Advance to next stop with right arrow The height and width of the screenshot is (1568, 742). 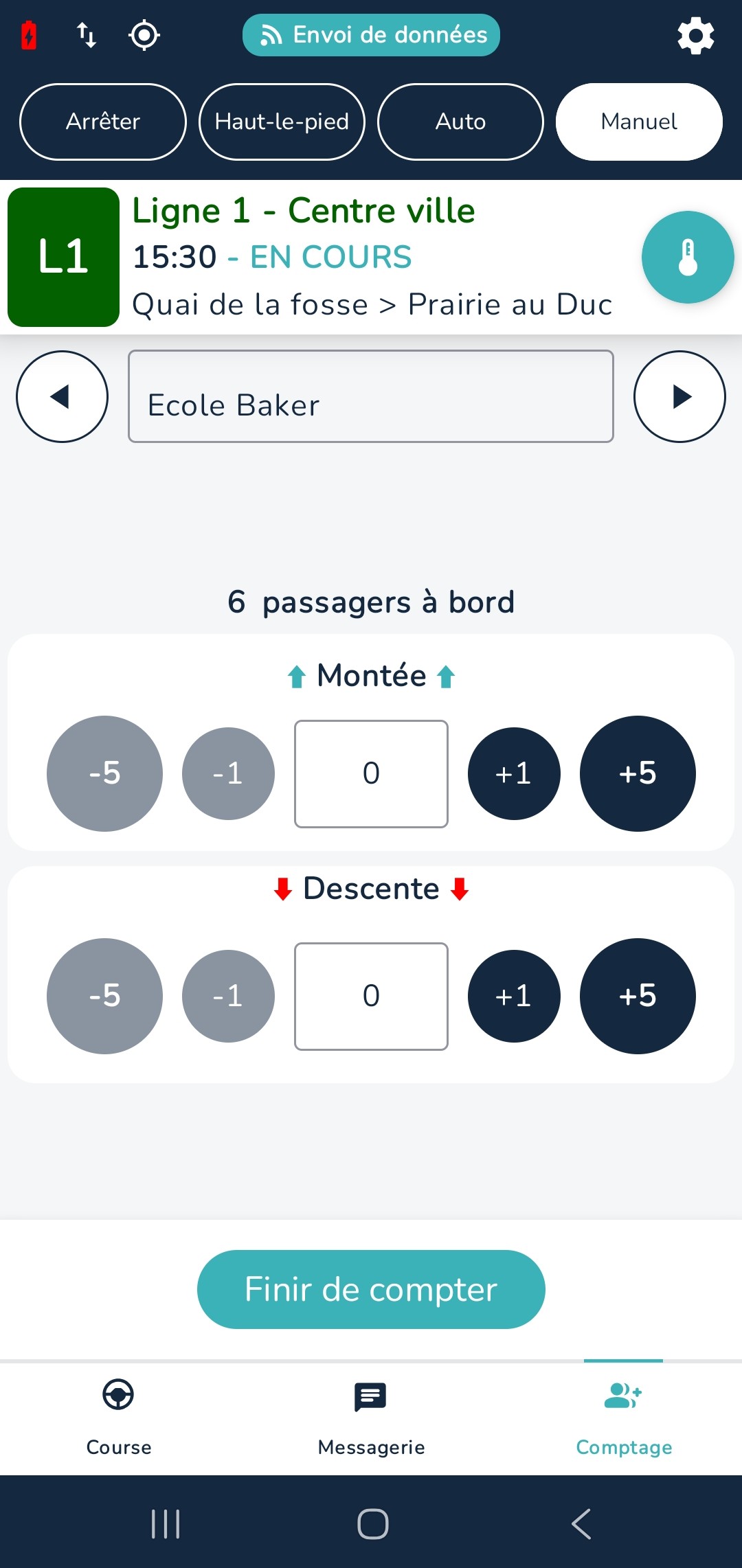[679, 396]
